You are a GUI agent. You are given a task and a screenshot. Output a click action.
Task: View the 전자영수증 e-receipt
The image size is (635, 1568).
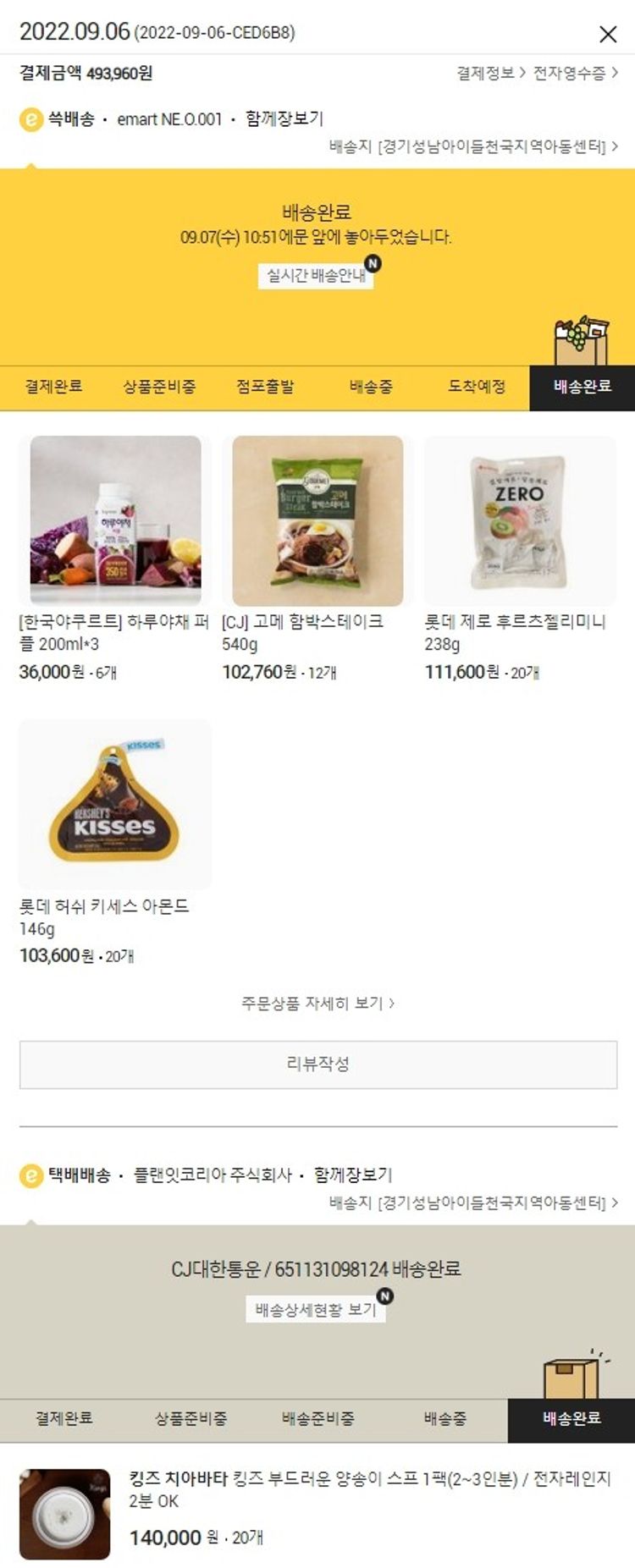pyautogui.click(x=575, y=74)
